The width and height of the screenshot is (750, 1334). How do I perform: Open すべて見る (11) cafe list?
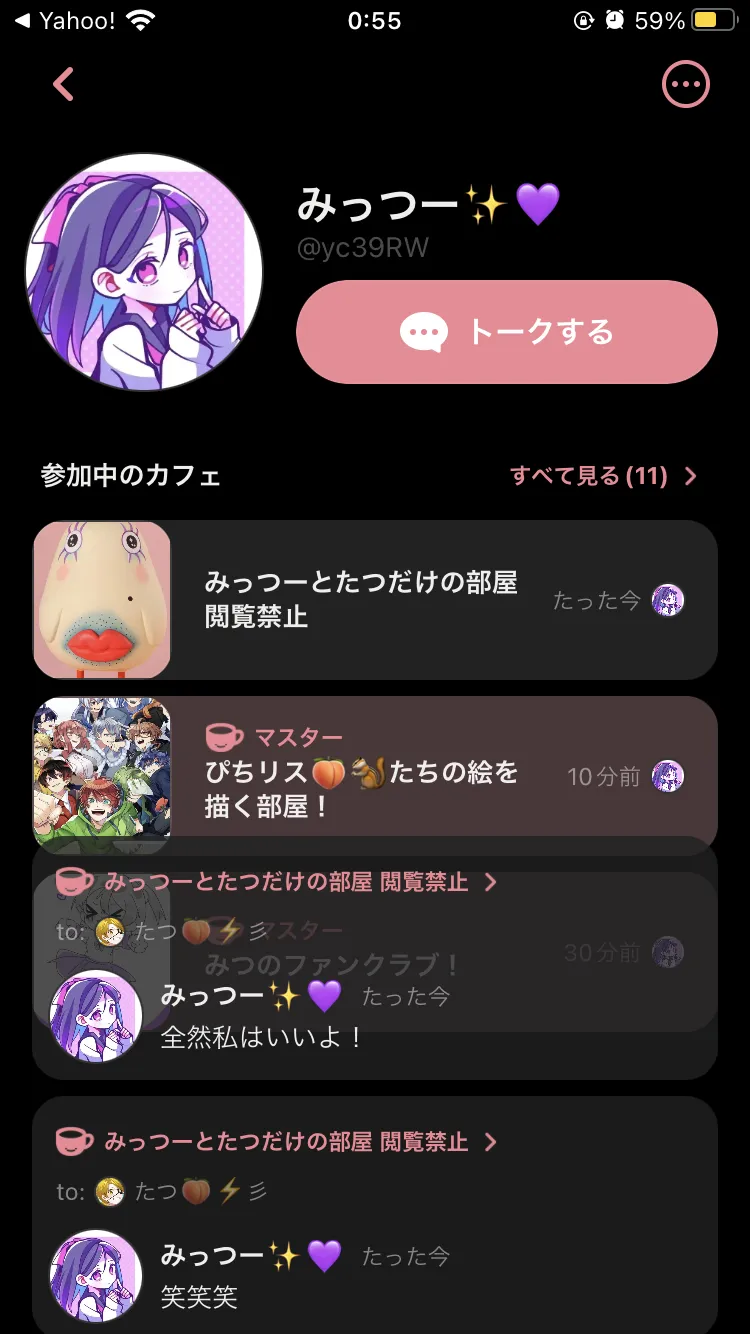603,476
